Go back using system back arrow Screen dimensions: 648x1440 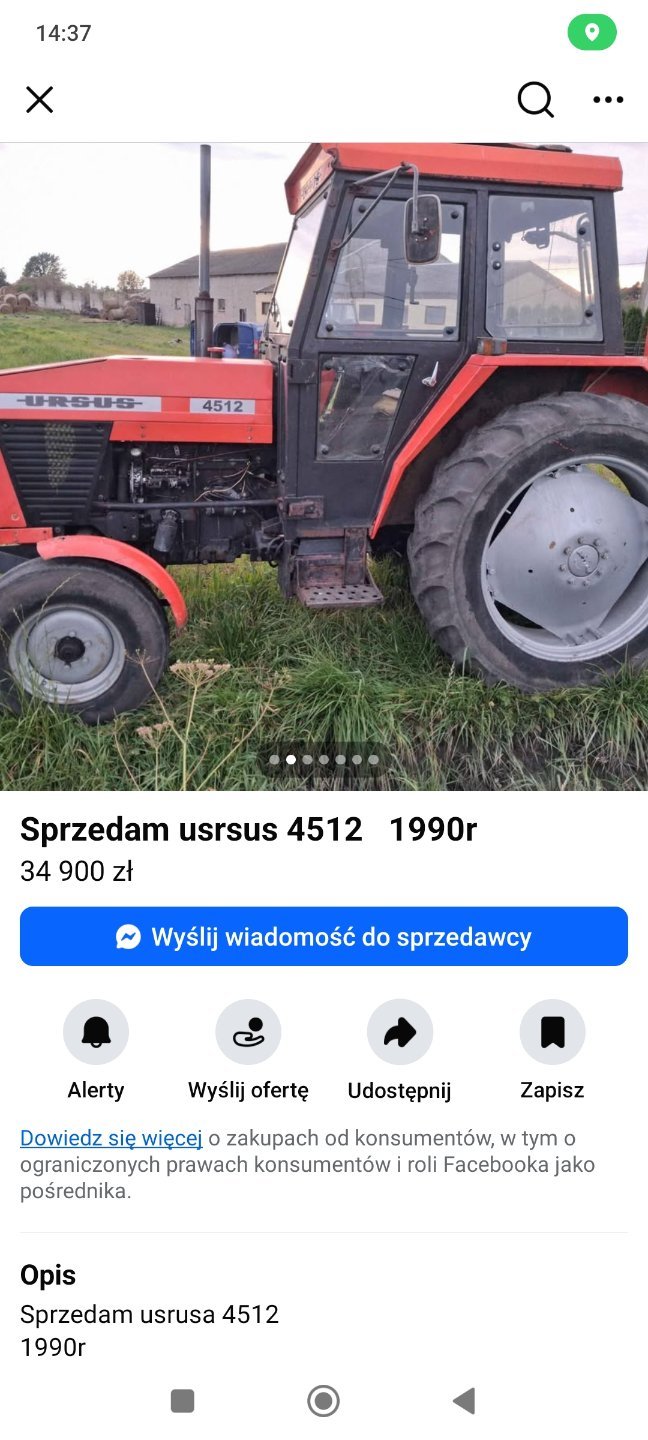[x=463, y=1401]
